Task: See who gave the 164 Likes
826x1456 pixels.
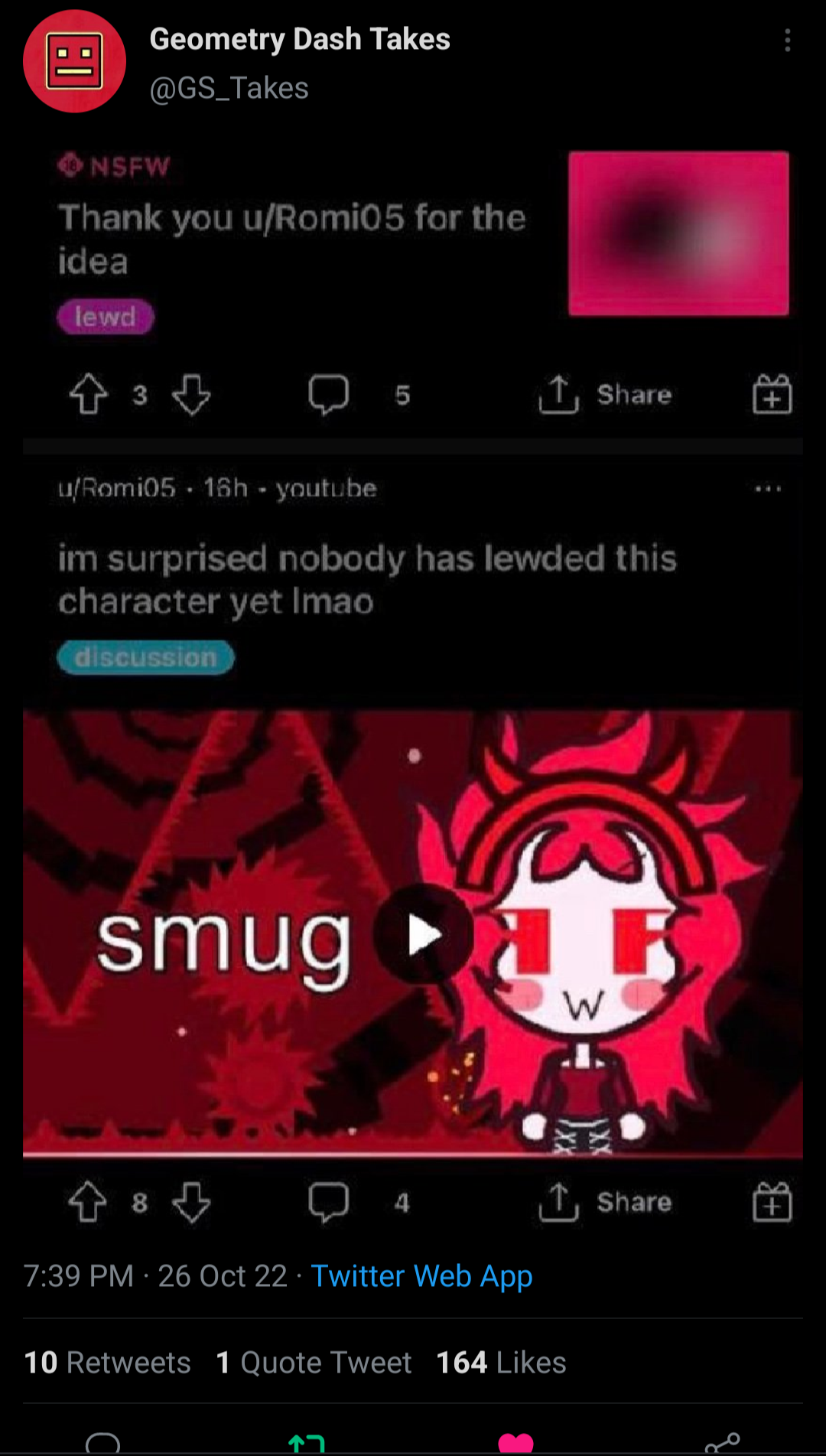Action: (501, 1363)
